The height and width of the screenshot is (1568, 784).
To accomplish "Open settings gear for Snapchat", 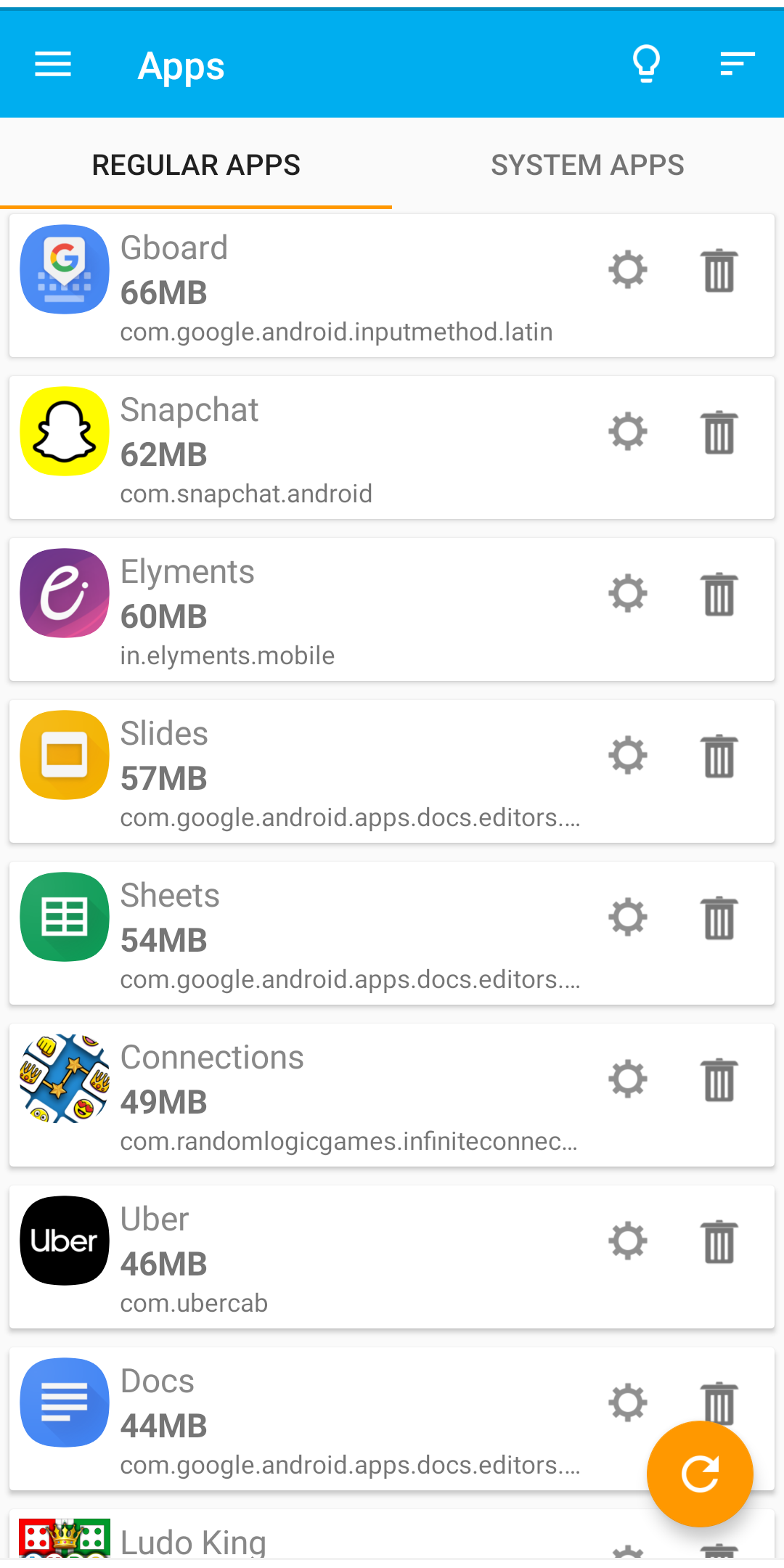I will (x=628, y=432).
